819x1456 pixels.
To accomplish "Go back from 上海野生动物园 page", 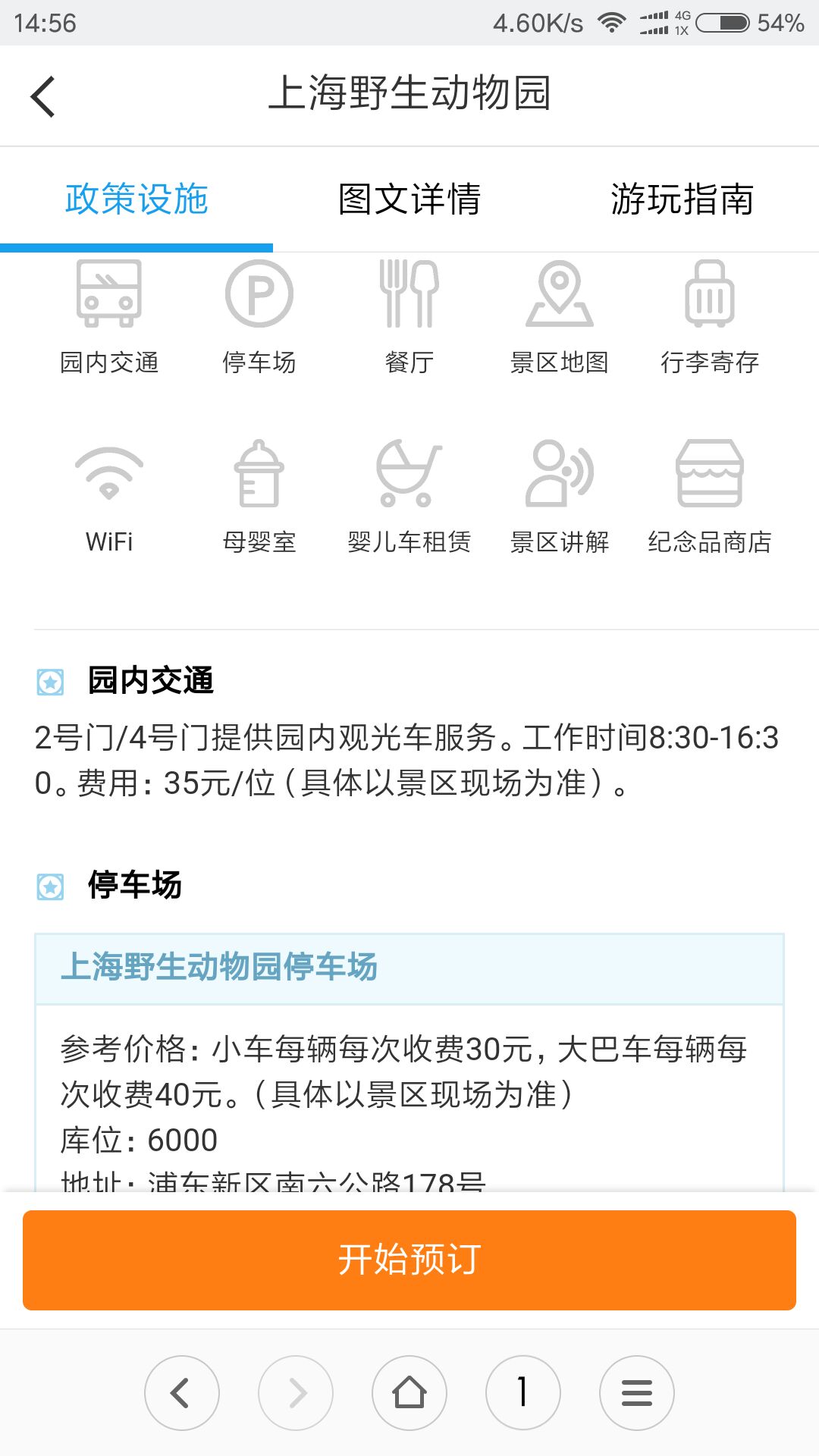I will [43, 96].
